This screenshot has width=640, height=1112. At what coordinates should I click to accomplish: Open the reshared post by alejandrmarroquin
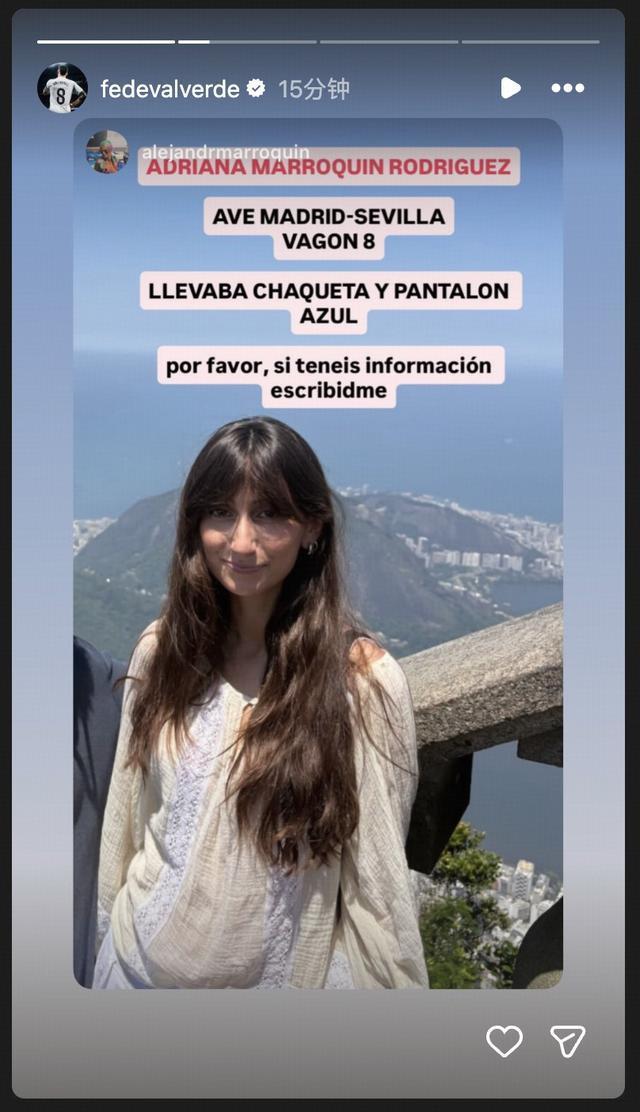click(318, 553)
